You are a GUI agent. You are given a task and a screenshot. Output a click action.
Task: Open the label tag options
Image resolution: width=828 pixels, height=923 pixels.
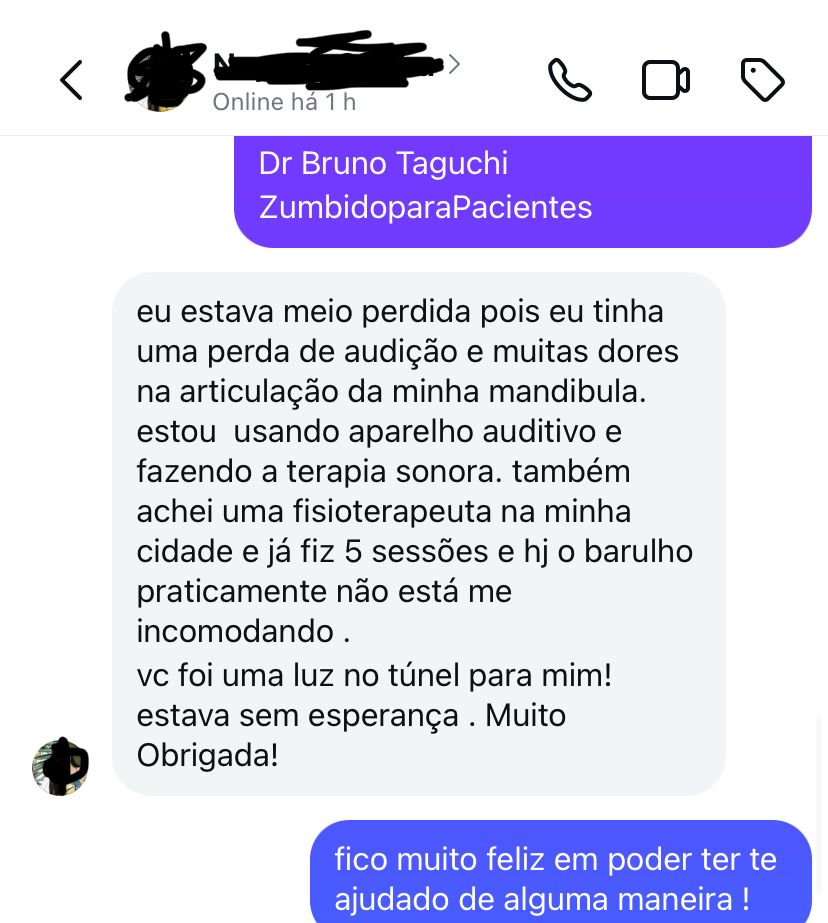[x=762, y=80]
